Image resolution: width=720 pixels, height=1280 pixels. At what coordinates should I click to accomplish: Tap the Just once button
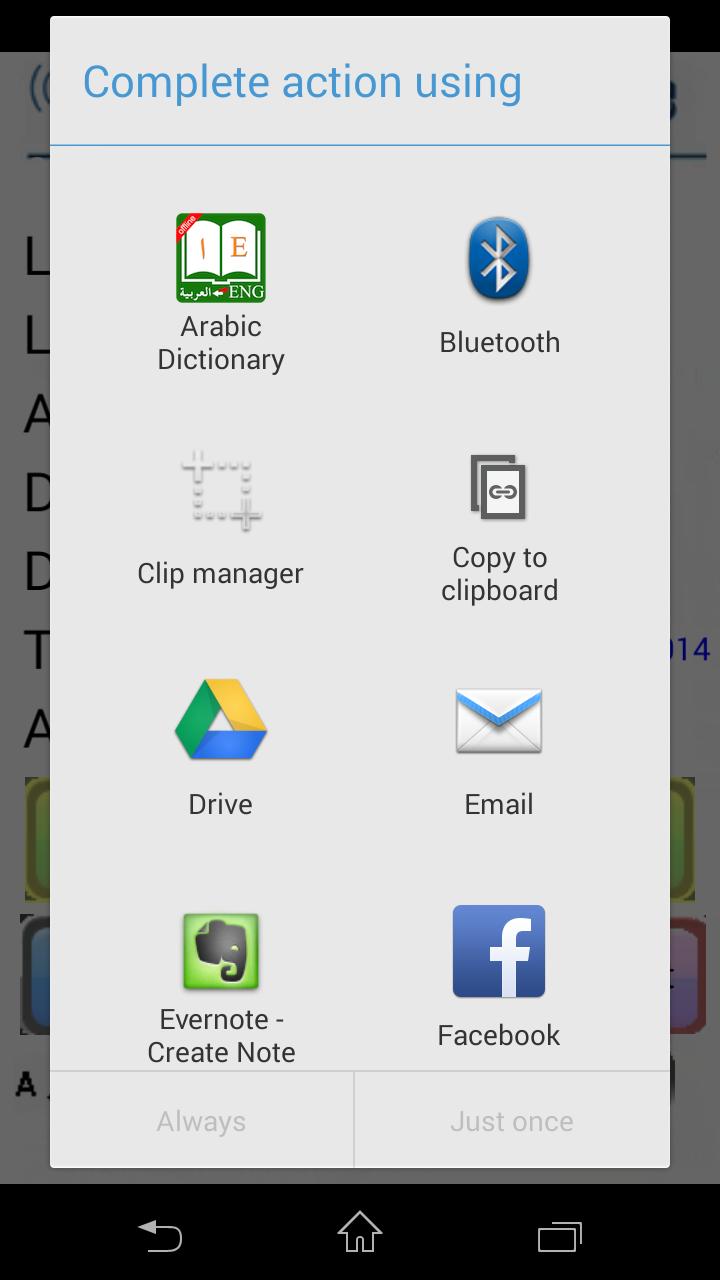point(512,1121)
